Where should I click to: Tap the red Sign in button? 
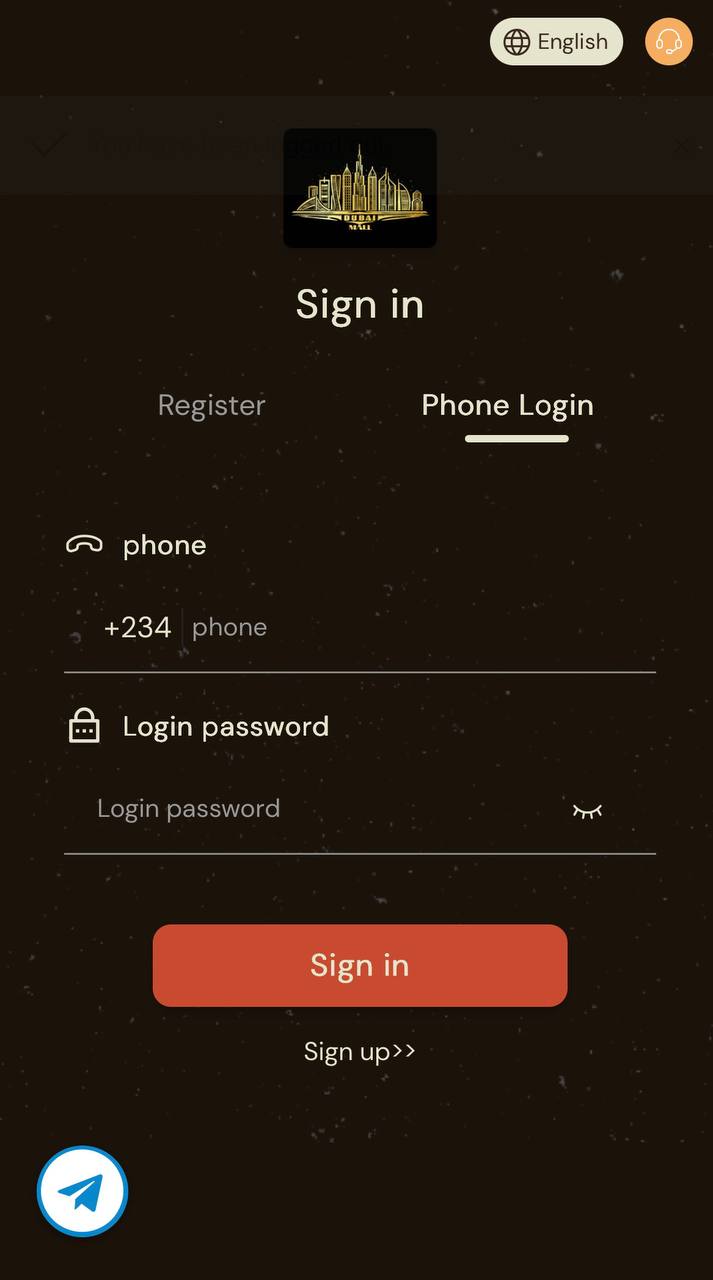[360, 965]
